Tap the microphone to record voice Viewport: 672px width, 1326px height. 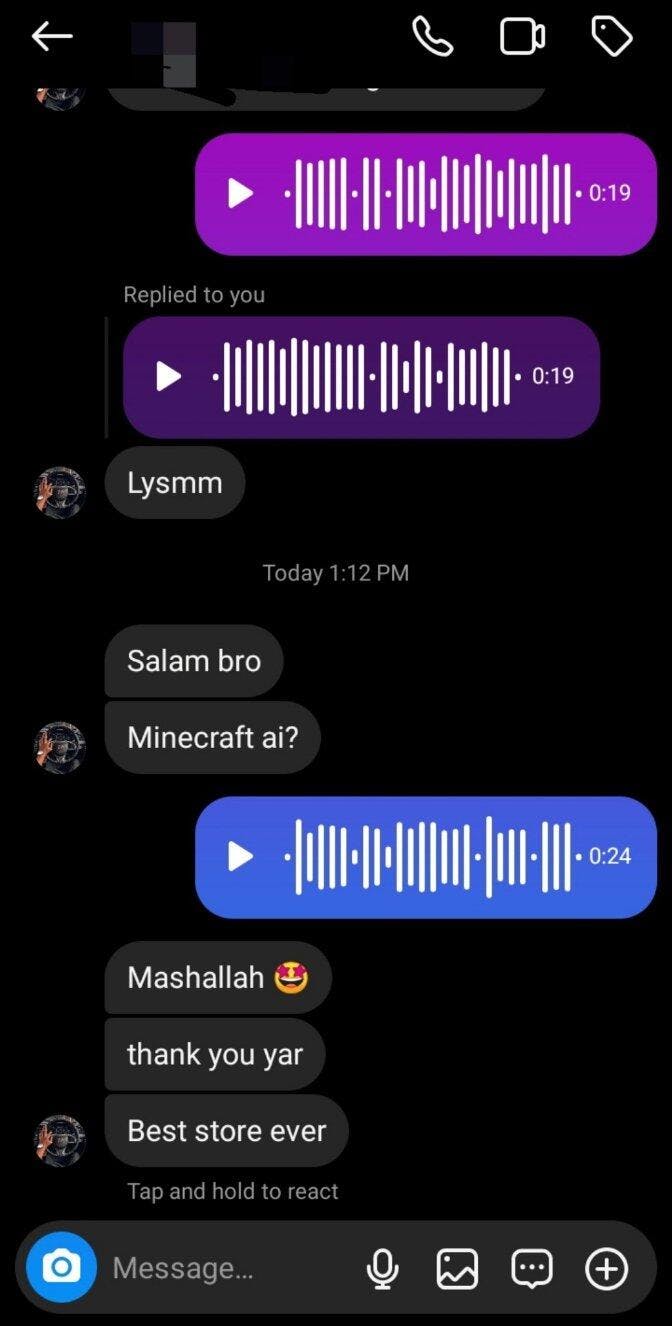click(x=382, y=1269)
